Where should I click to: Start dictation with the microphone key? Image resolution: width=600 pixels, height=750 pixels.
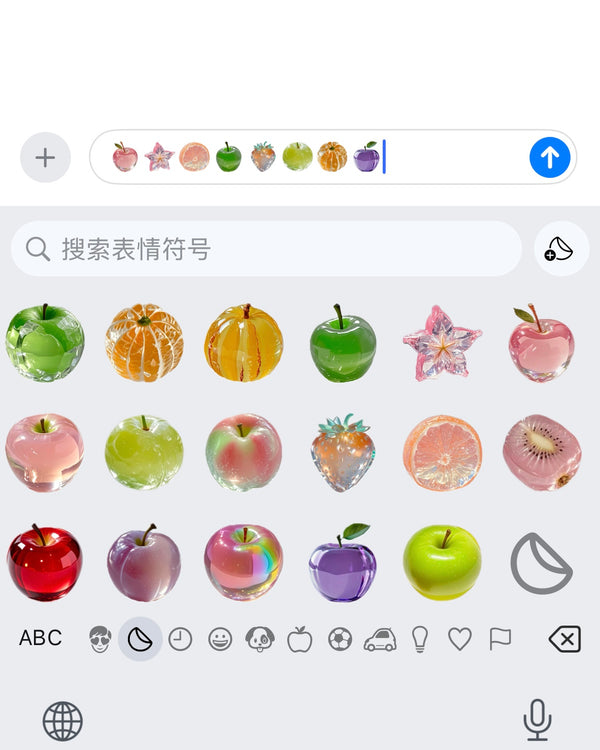point(538,720)
